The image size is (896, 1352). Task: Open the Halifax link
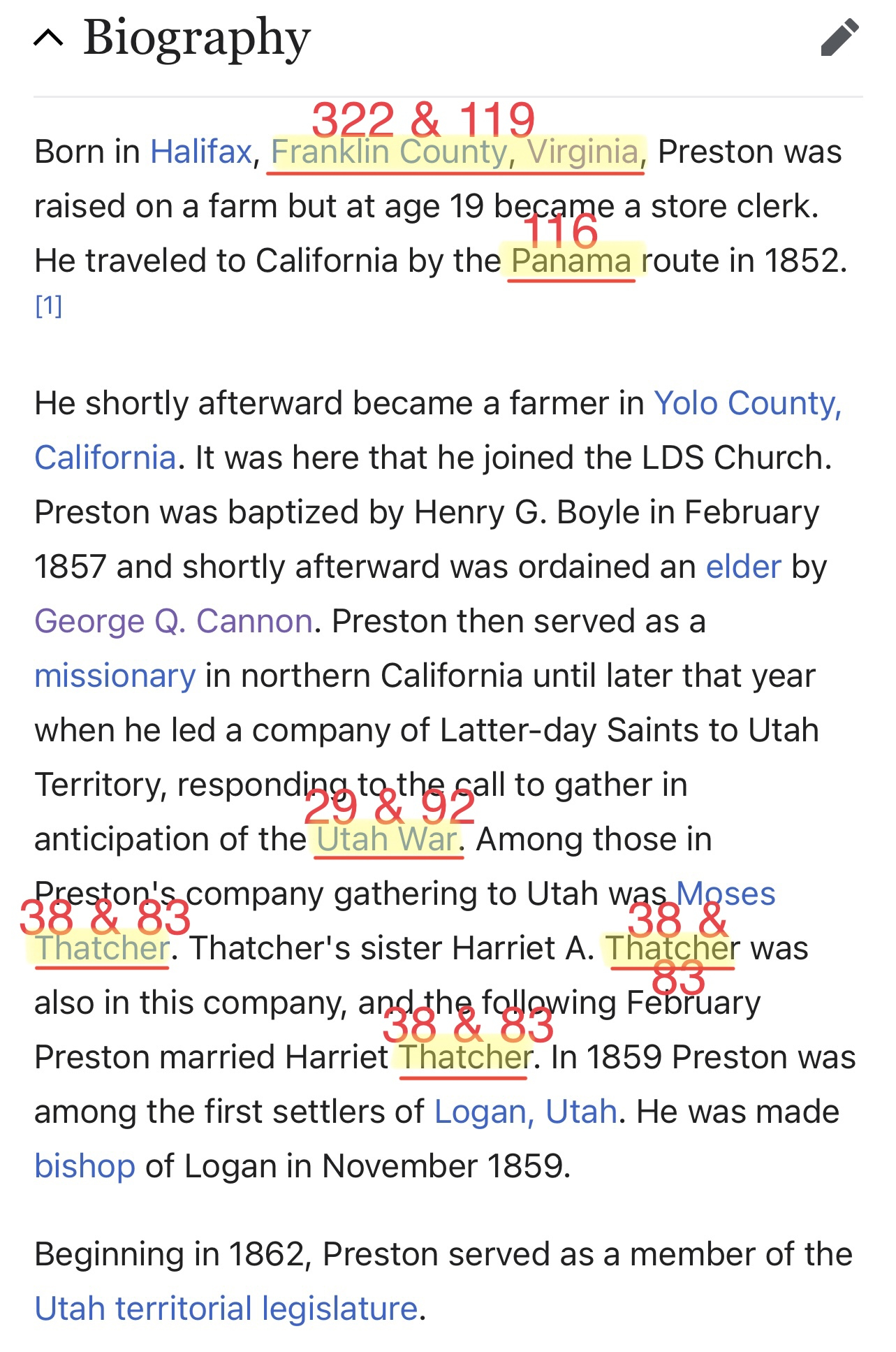point(201,152)
